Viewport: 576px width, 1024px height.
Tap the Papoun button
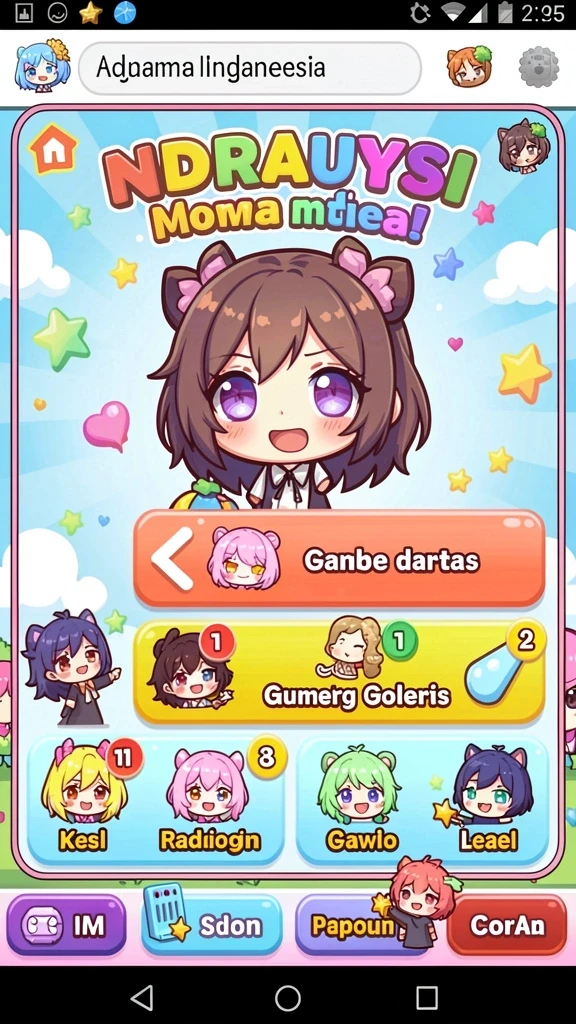(353, 925)
